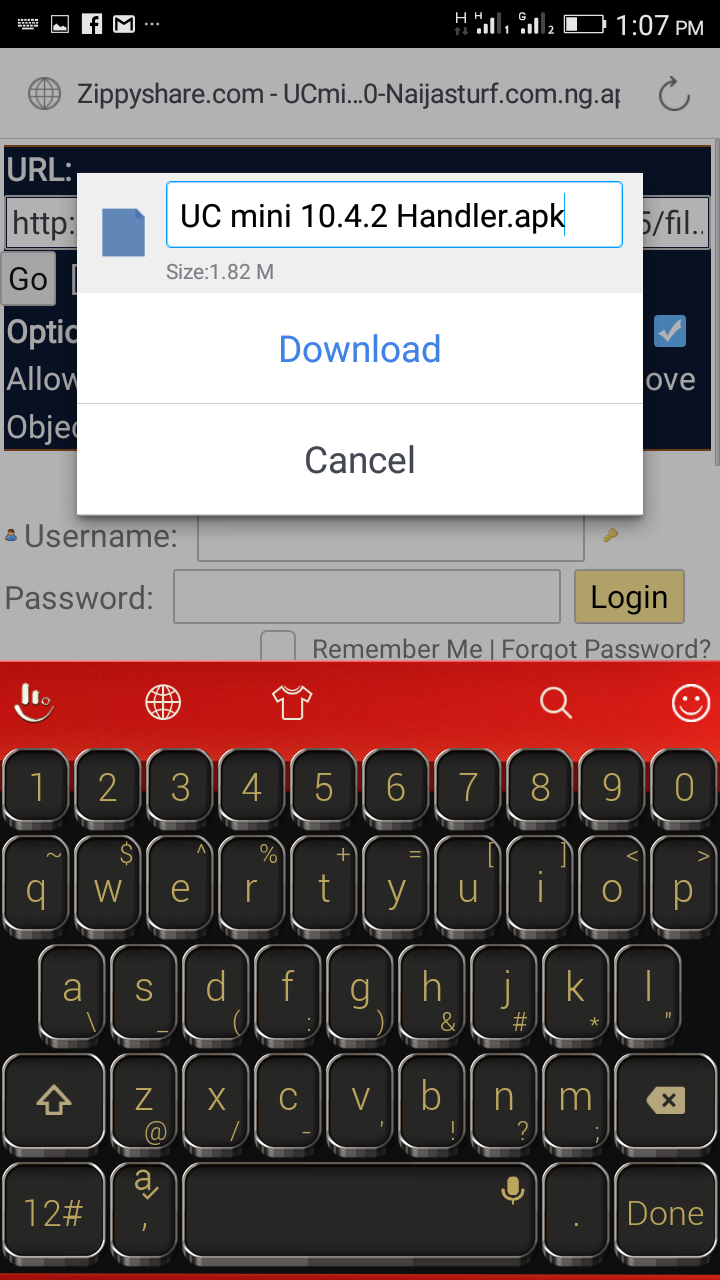Open keyboard themes shirt icon

coord(292,703)
